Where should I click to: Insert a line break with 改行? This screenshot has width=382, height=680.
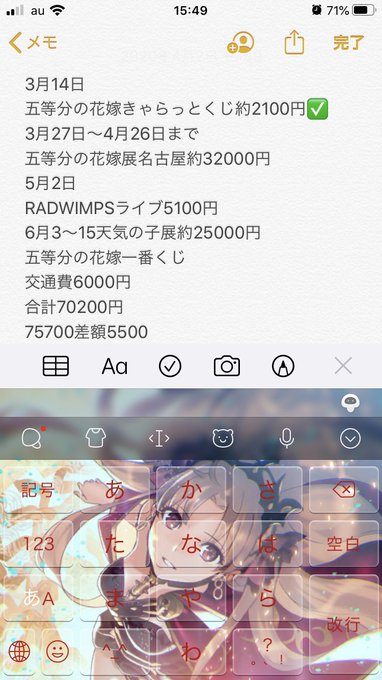pos(344,624)
